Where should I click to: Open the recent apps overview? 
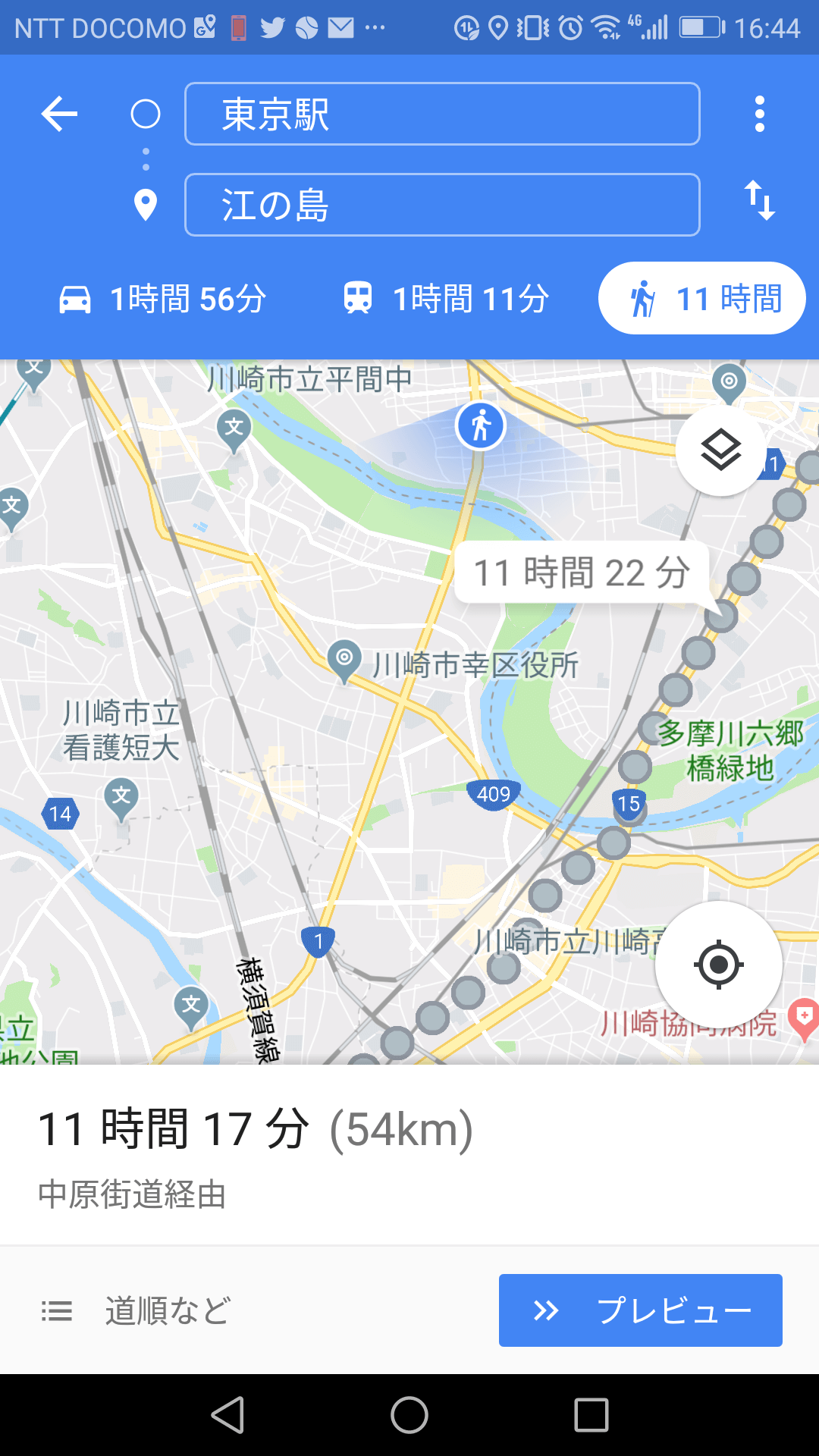pyautogui.click(x=591, y=1415)
